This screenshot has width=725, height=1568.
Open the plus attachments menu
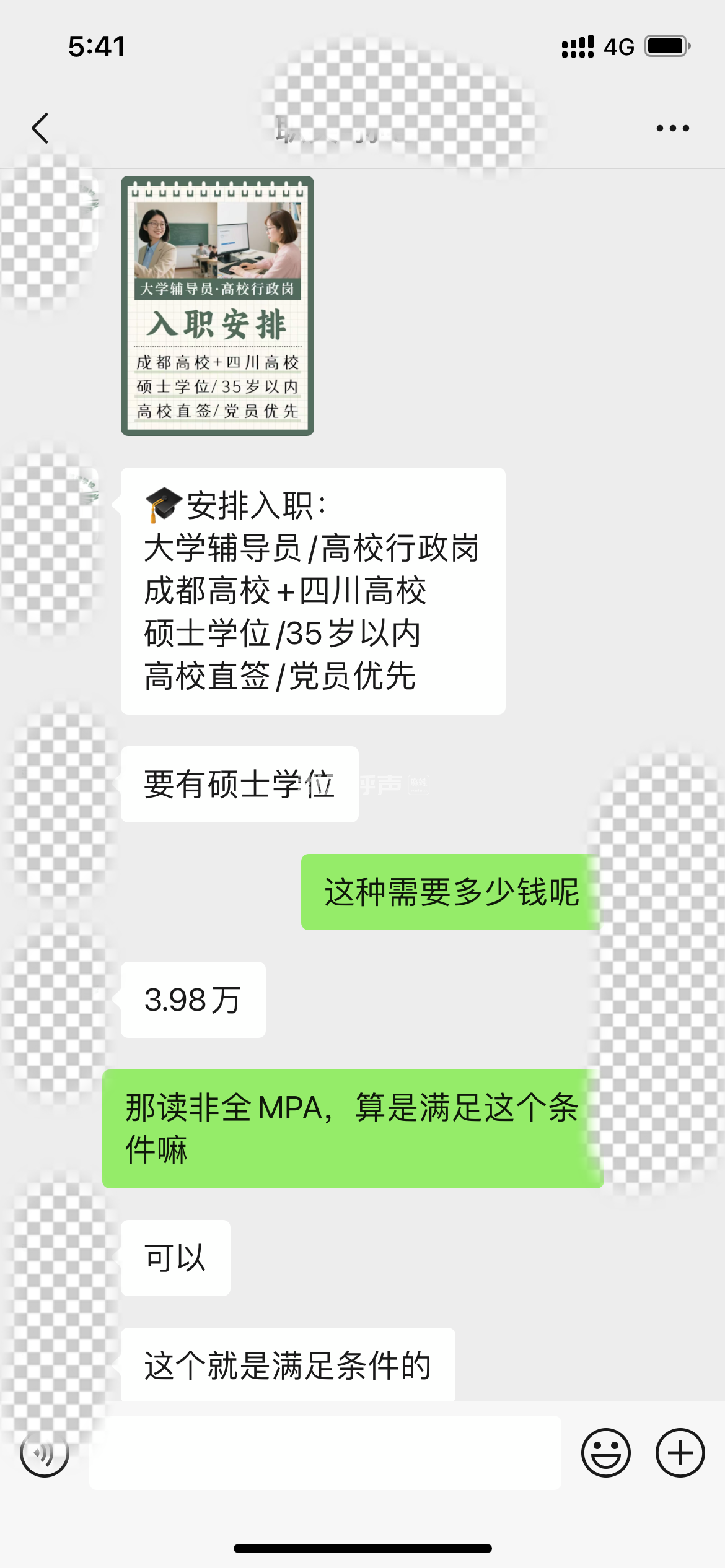[680, 1452]
